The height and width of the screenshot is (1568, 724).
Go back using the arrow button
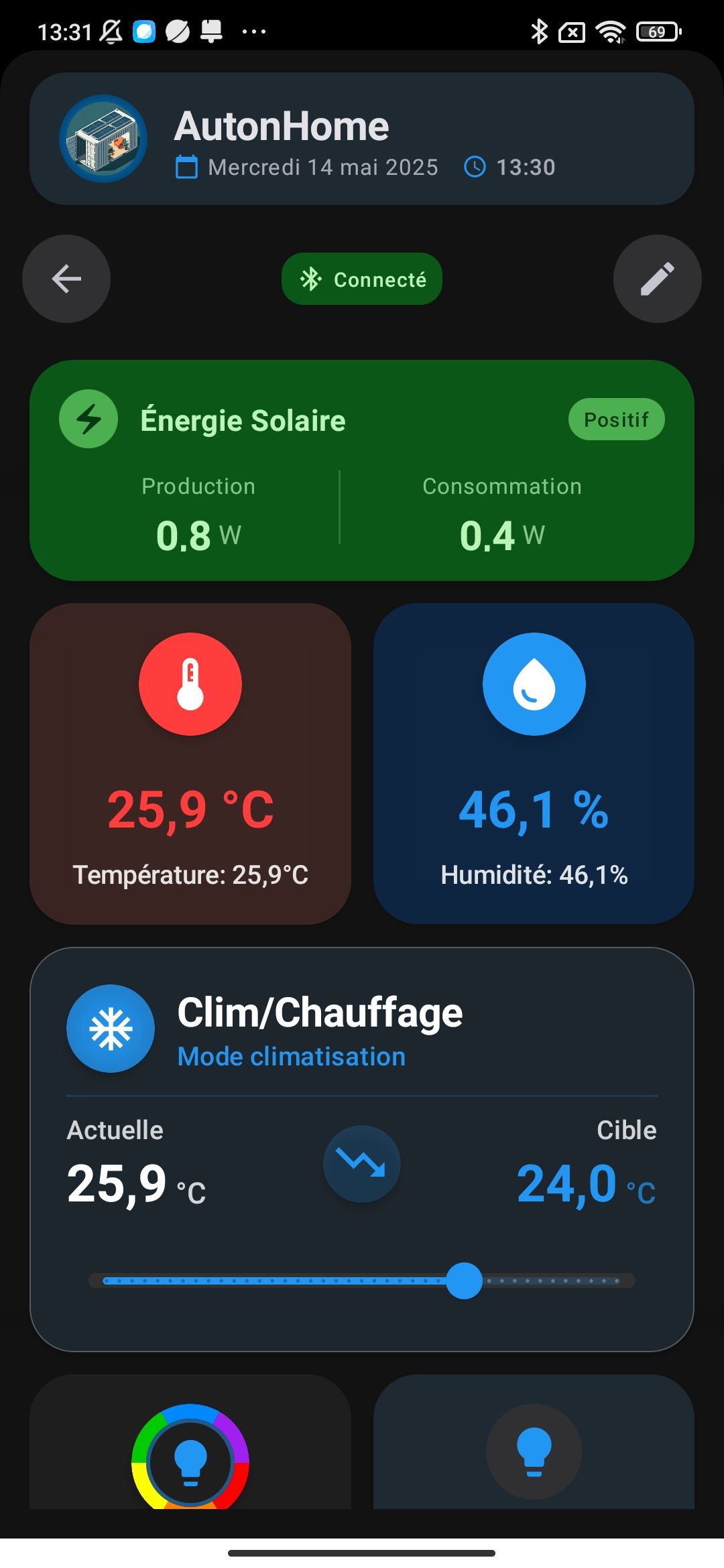65,279
